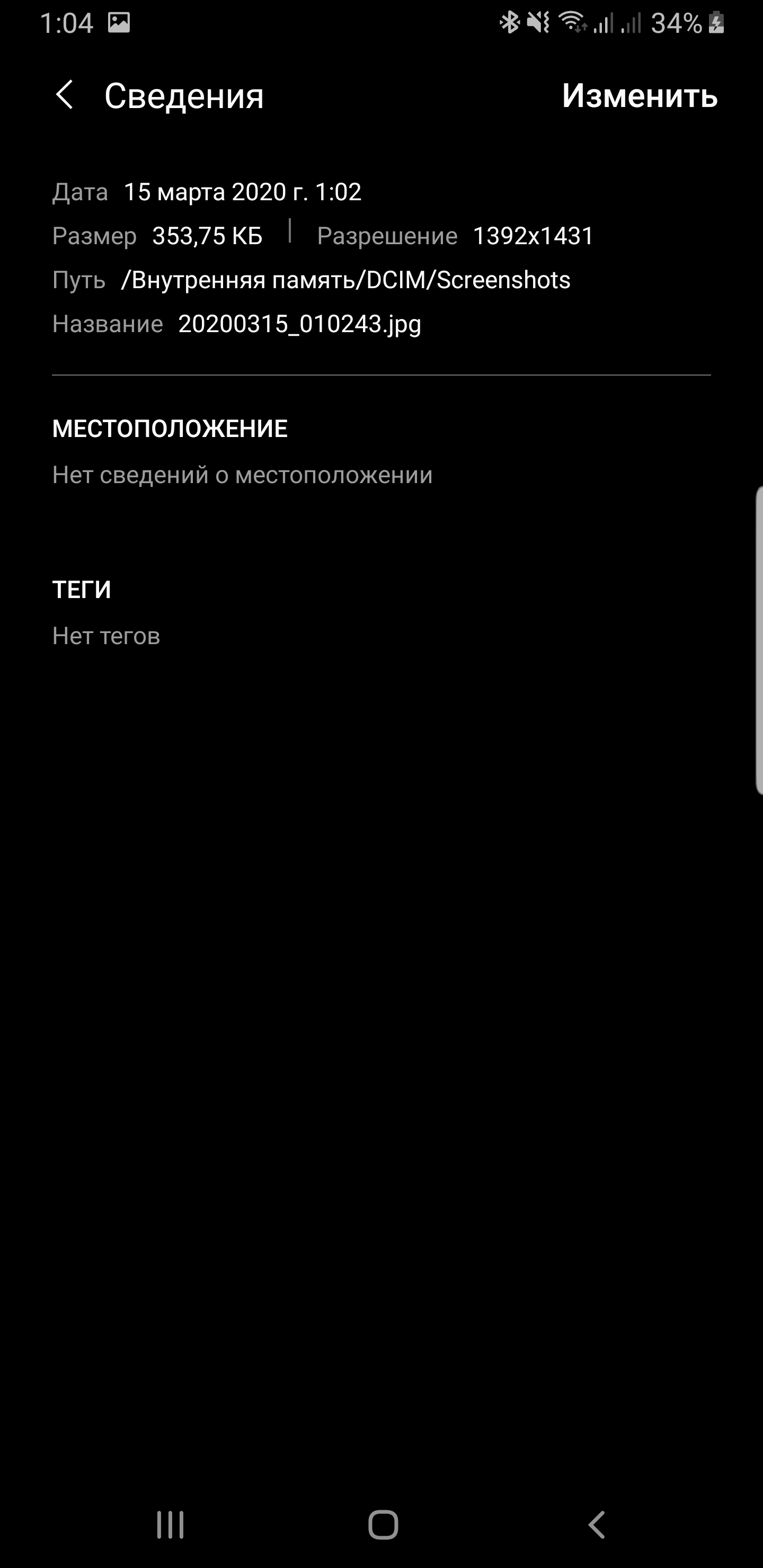This screenshot has height=1568, width=763.
Task: Tap Изменить to edit details
Action: click(x=640, y=95)
